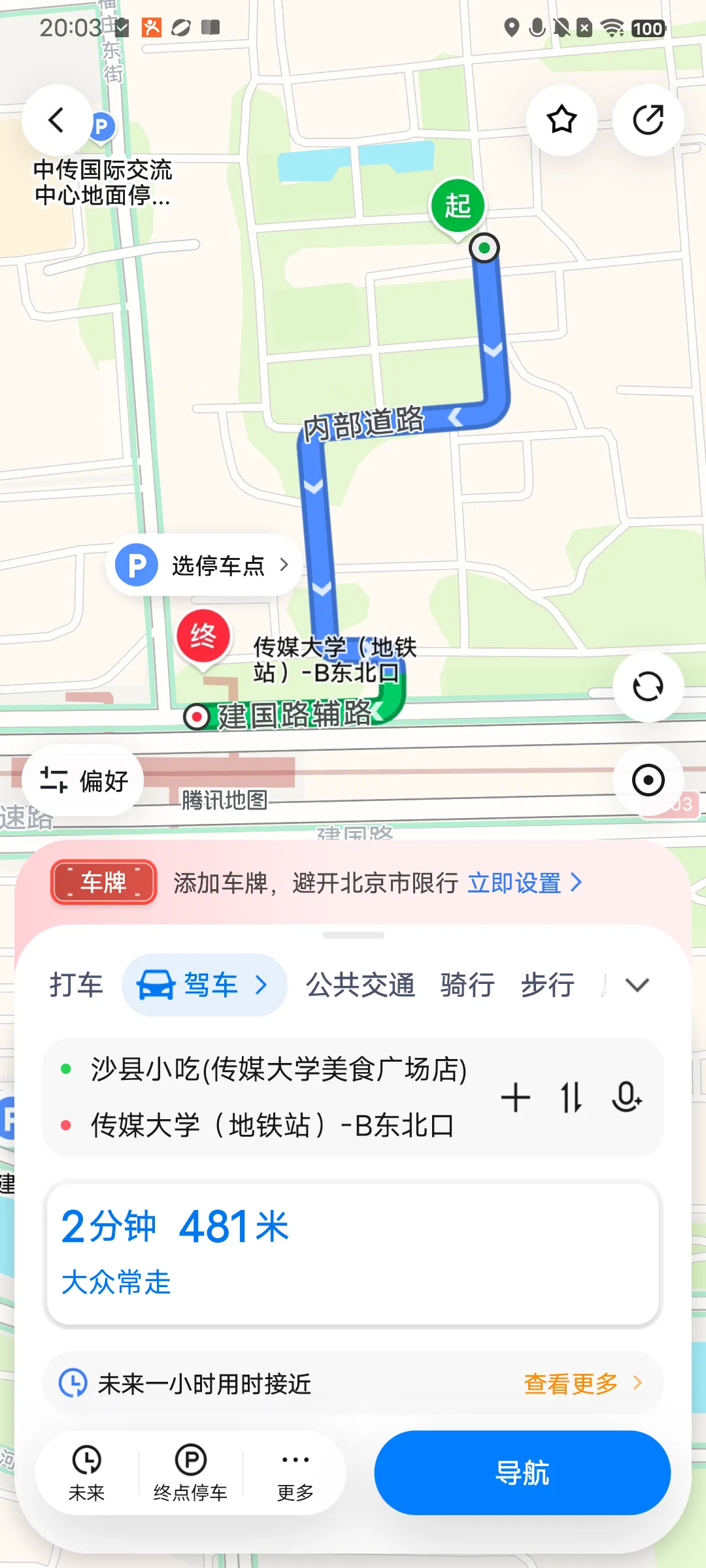The height and width of the screenshot is (1568, 706).
Task: Expand more travel modes with the chevron
Action: click(637, 985)
